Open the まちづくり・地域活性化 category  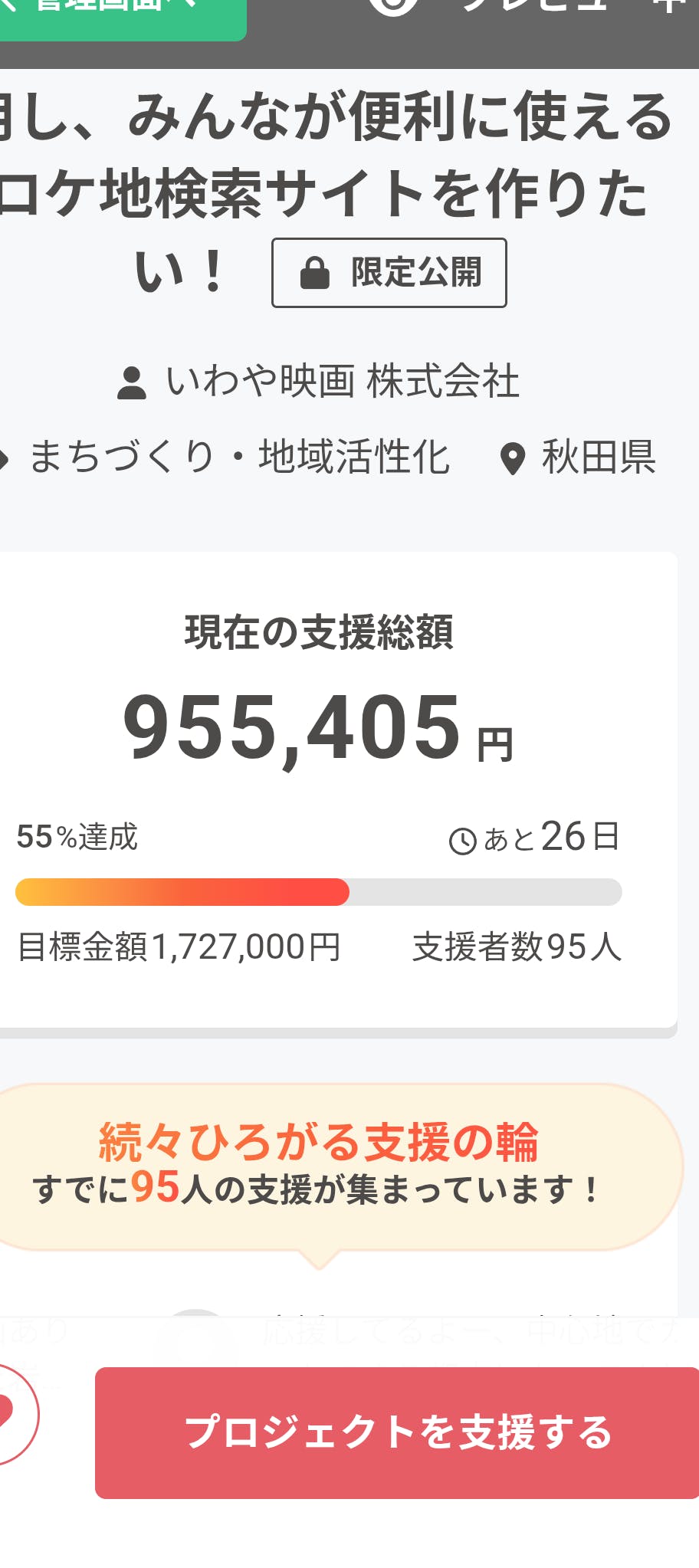pyautogui.click(x=225, y=458)
